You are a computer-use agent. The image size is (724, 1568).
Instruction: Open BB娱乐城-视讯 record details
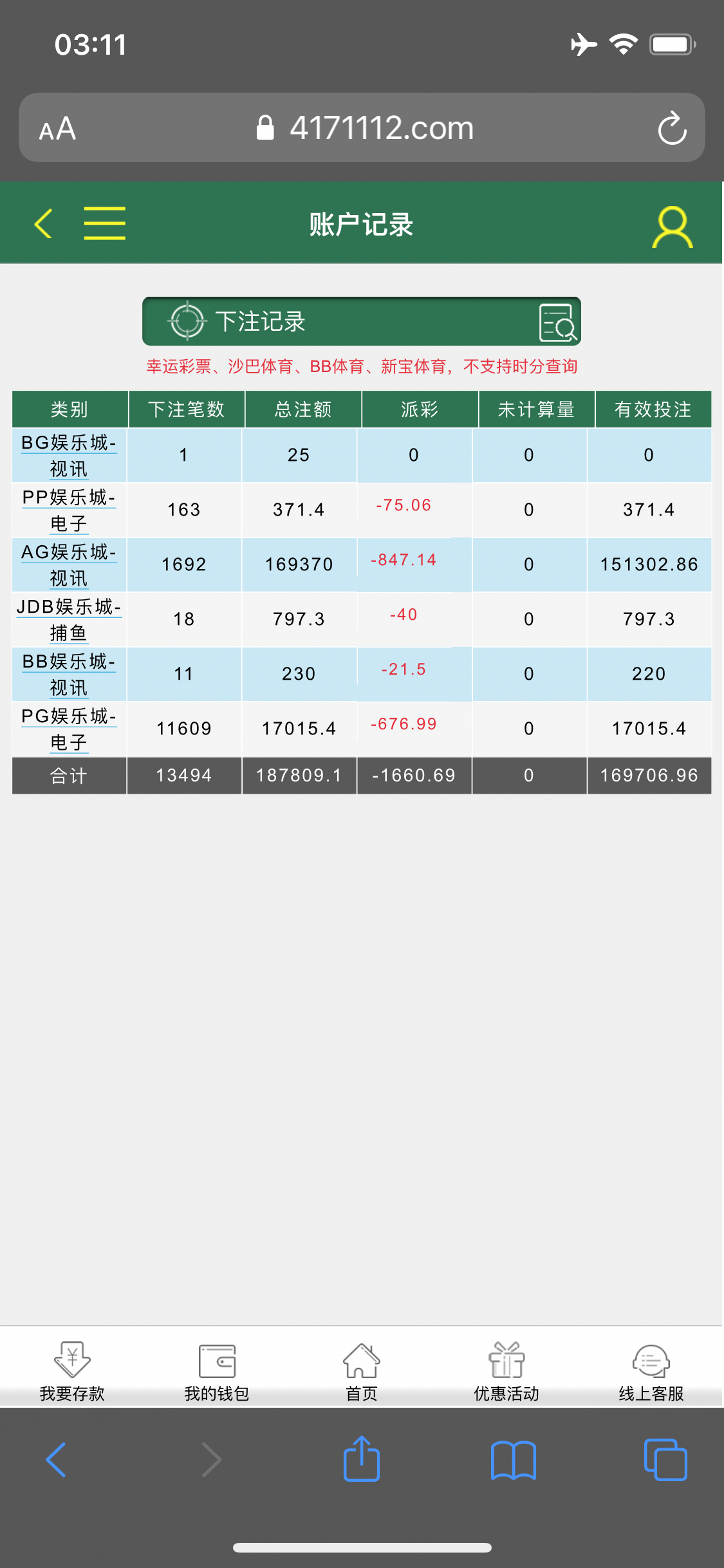(69, 674)
